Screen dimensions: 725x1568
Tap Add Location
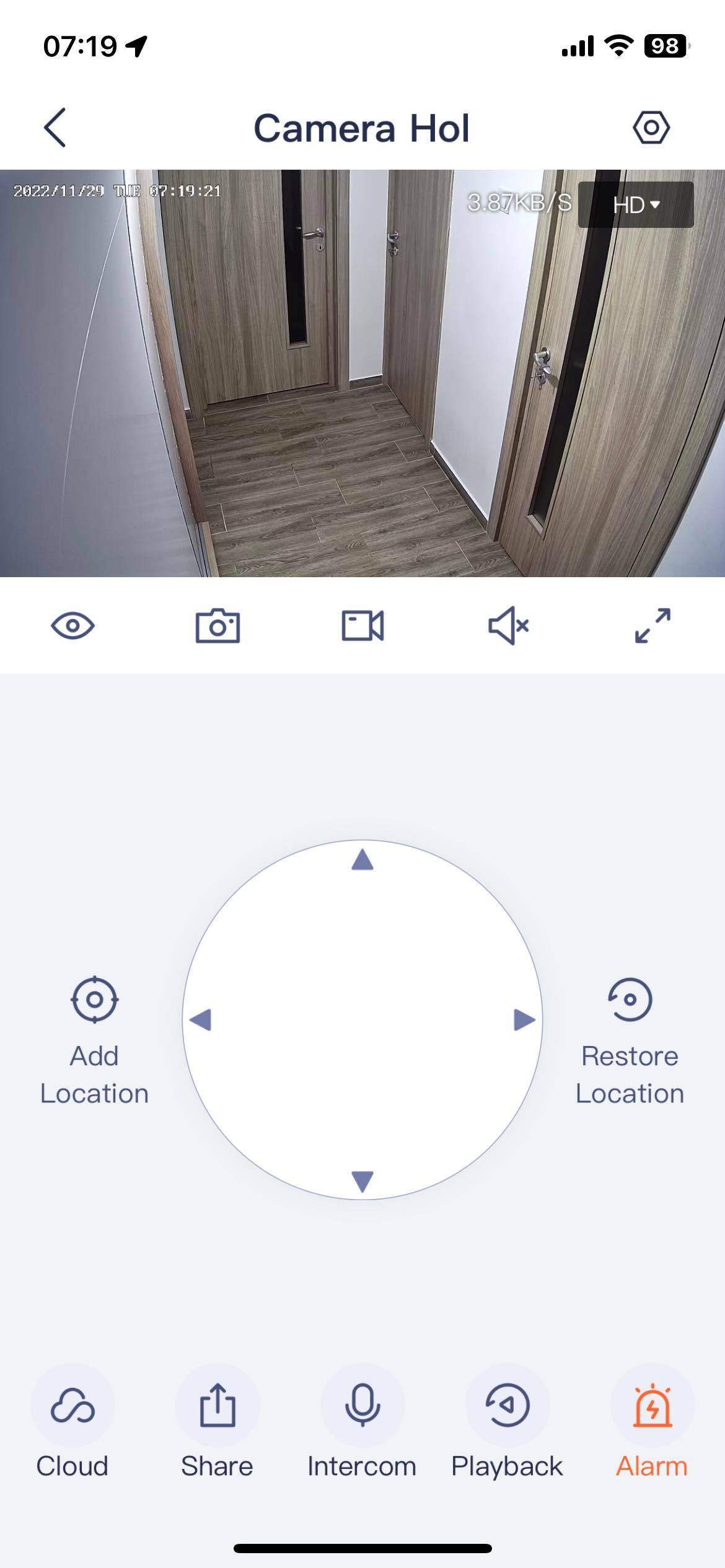[94, 1040]
